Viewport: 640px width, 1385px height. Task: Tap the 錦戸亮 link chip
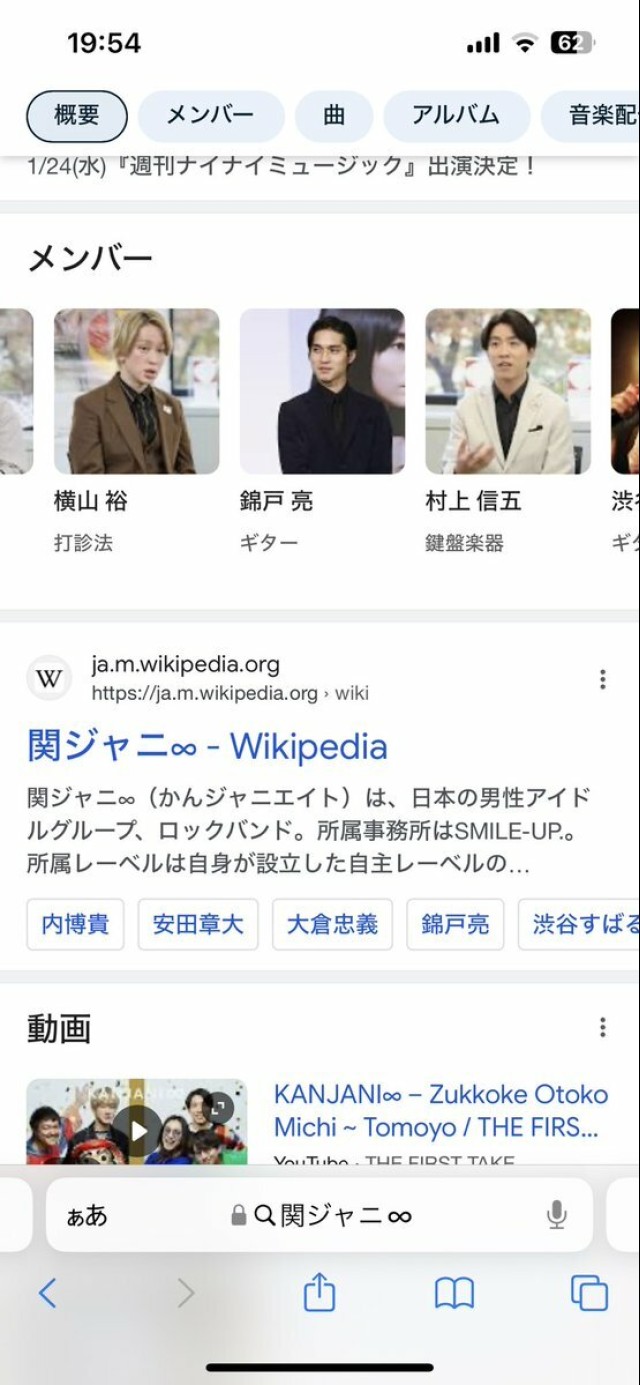tap(455, 924)
